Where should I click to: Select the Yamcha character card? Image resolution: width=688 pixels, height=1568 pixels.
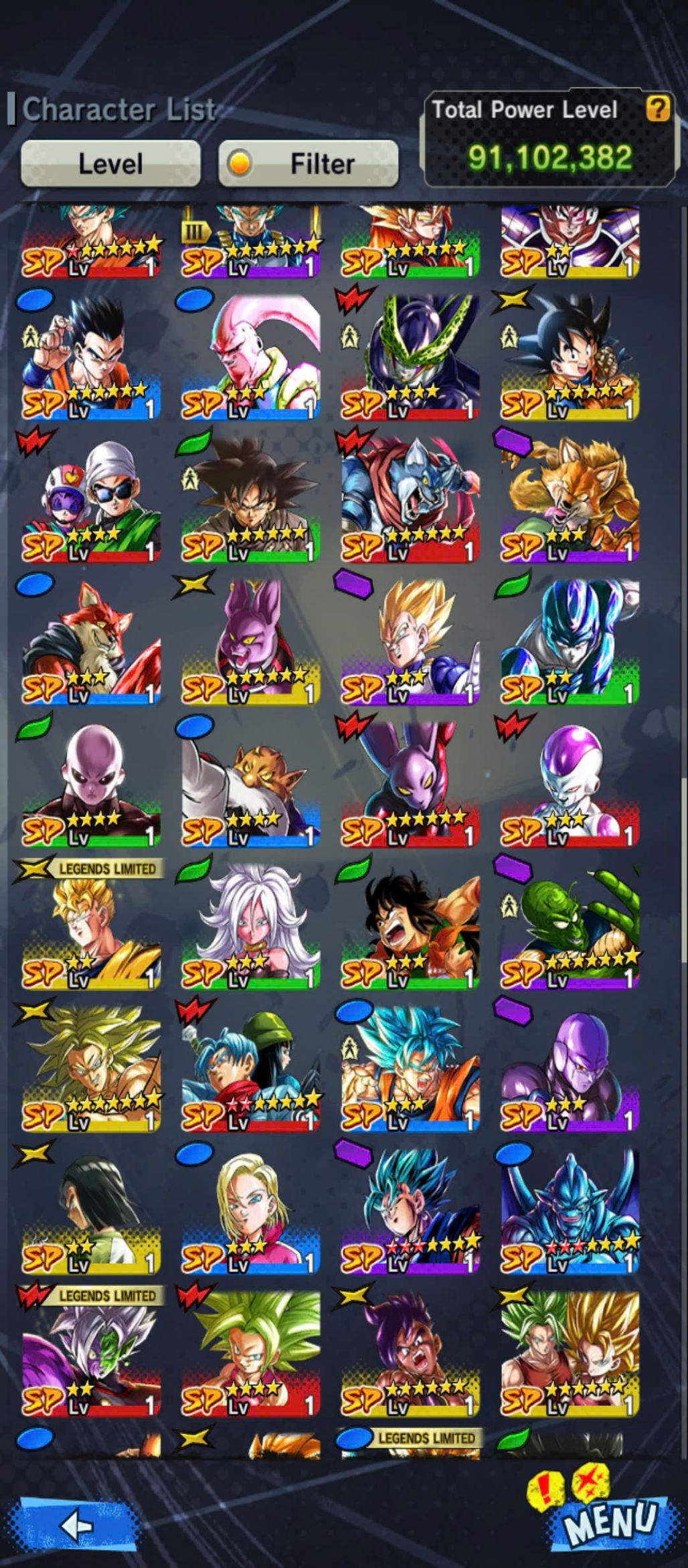(410, 927)
